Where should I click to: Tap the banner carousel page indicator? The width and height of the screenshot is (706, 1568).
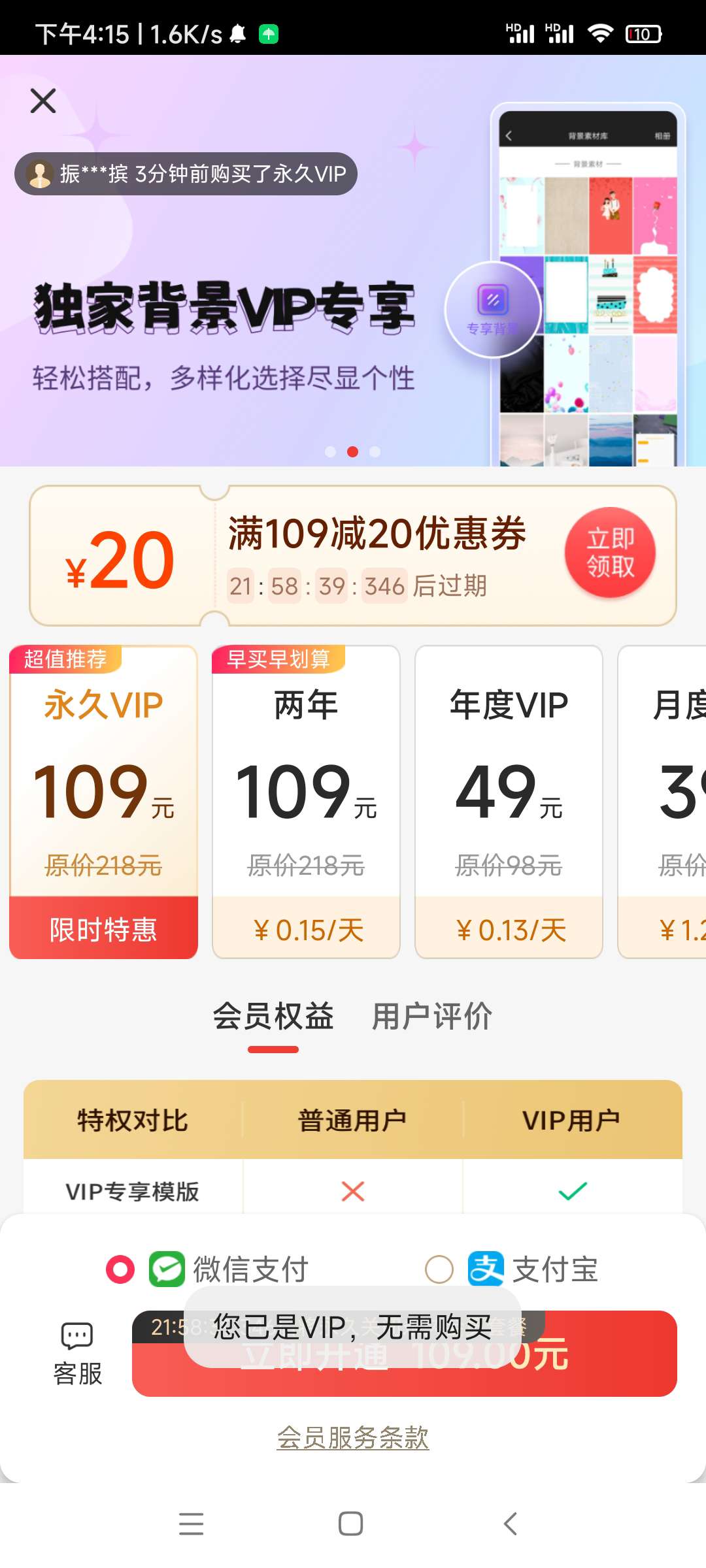coord(352,451)
